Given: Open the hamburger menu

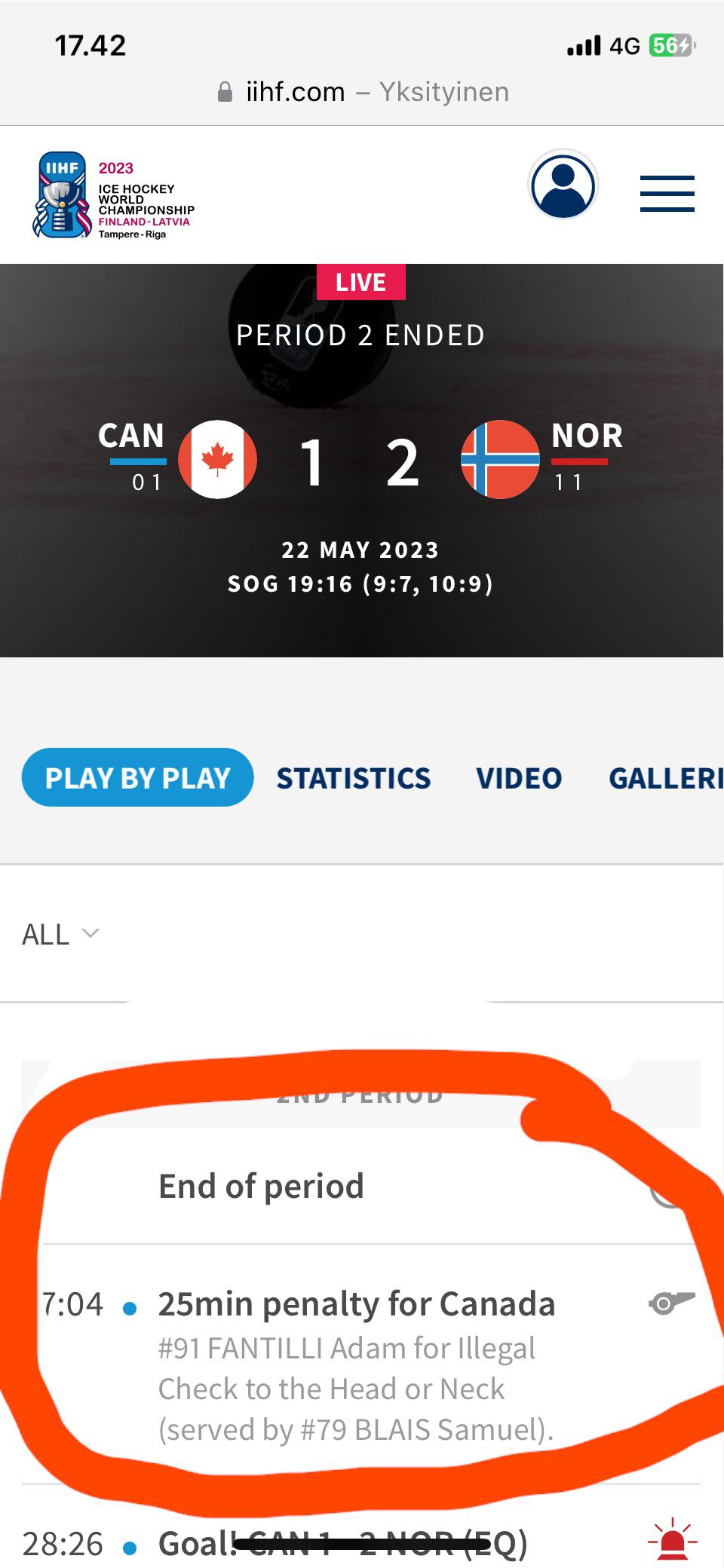Looking at the screenshot, I should click(x=667, y=194).
